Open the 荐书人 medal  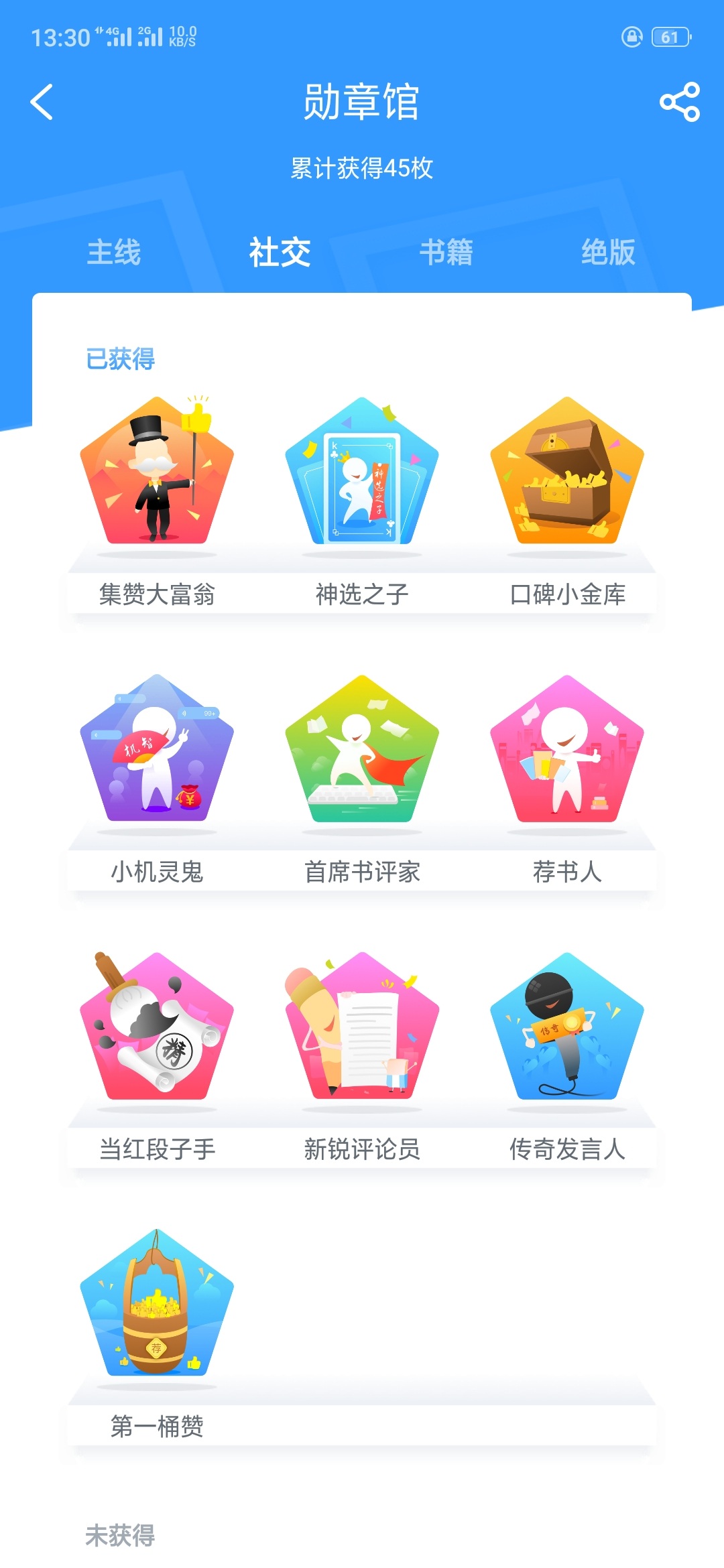567,750
